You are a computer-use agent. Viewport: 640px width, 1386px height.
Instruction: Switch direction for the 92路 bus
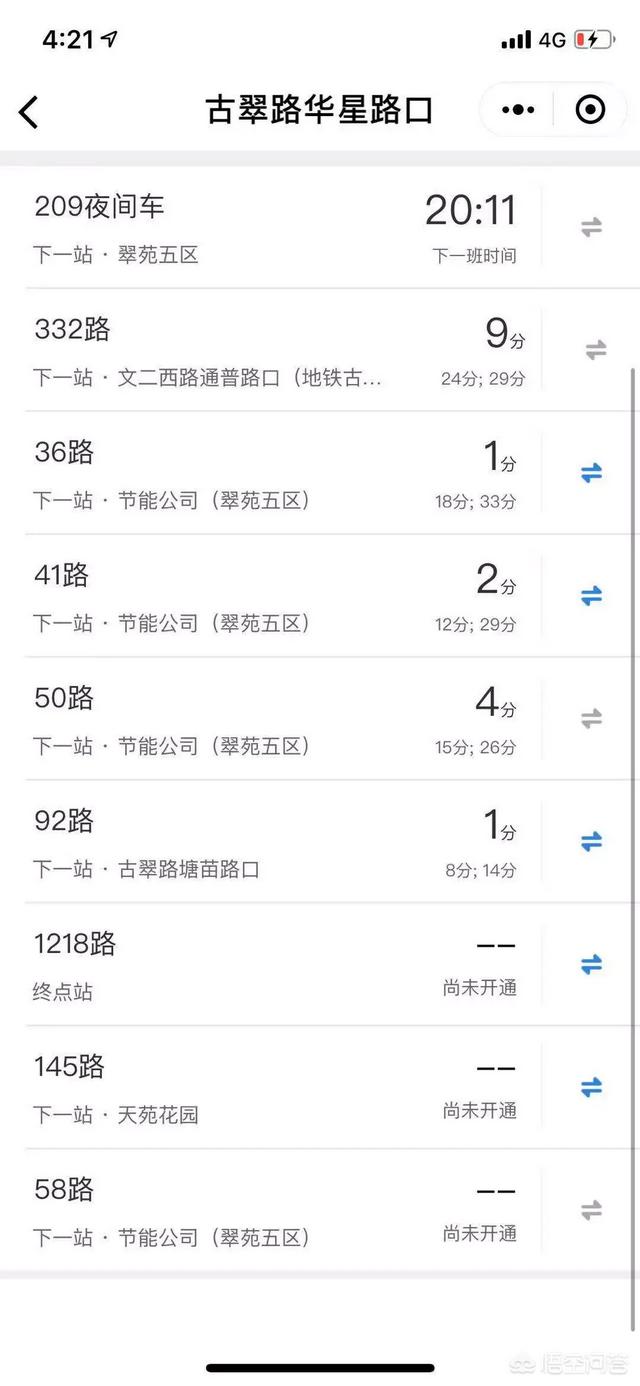pos(592,842)
